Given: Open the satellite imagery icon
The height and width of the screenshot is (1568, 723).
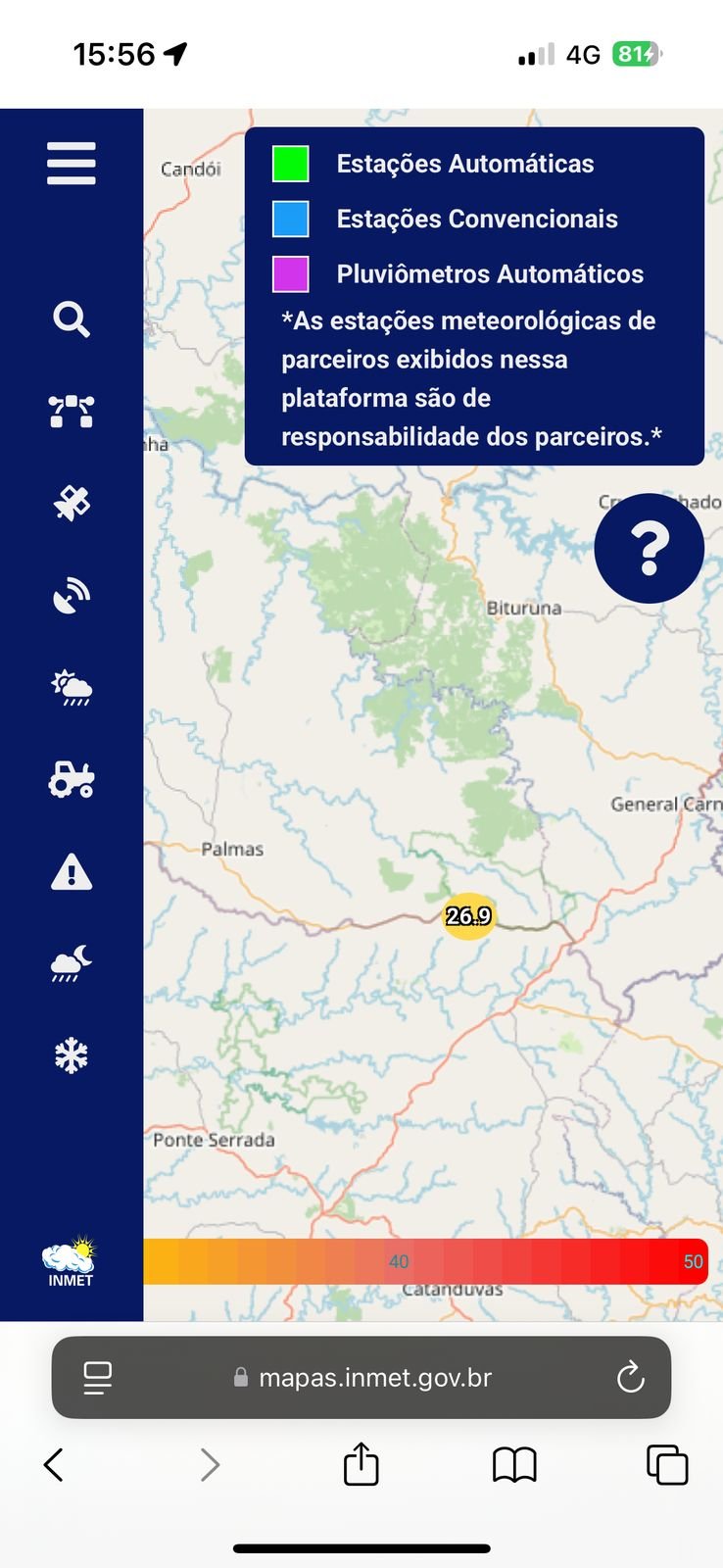Looking at the screenshot, I should [x=72, y=504].
